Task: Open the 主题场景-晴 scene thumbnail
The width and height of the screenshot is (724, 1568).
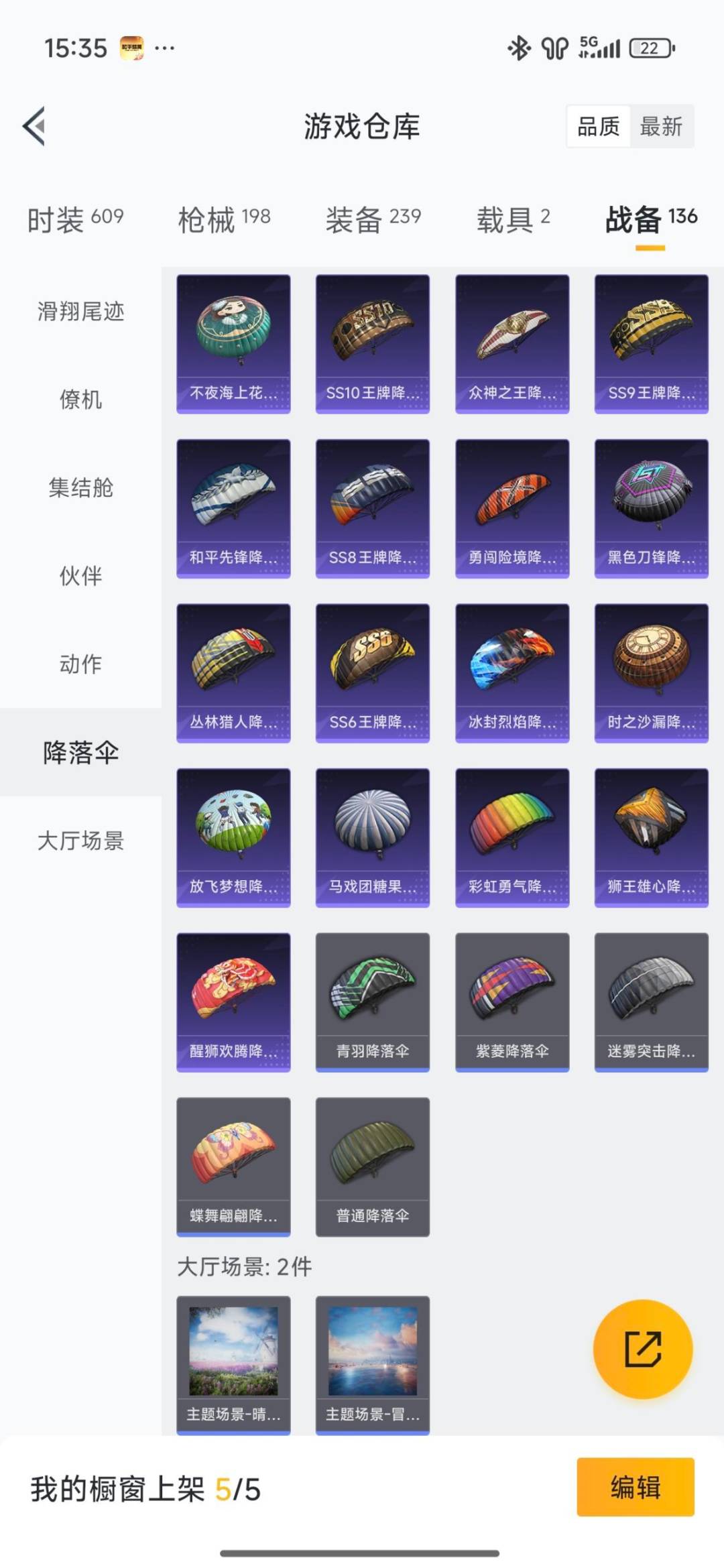Action: 233,1361
